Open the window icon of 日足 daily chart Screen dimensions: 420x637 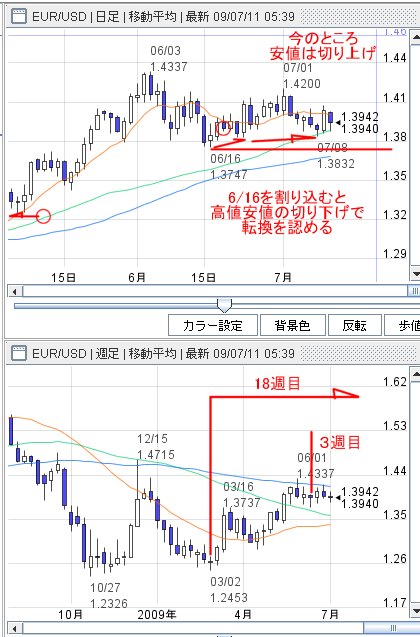coord(19,17)
